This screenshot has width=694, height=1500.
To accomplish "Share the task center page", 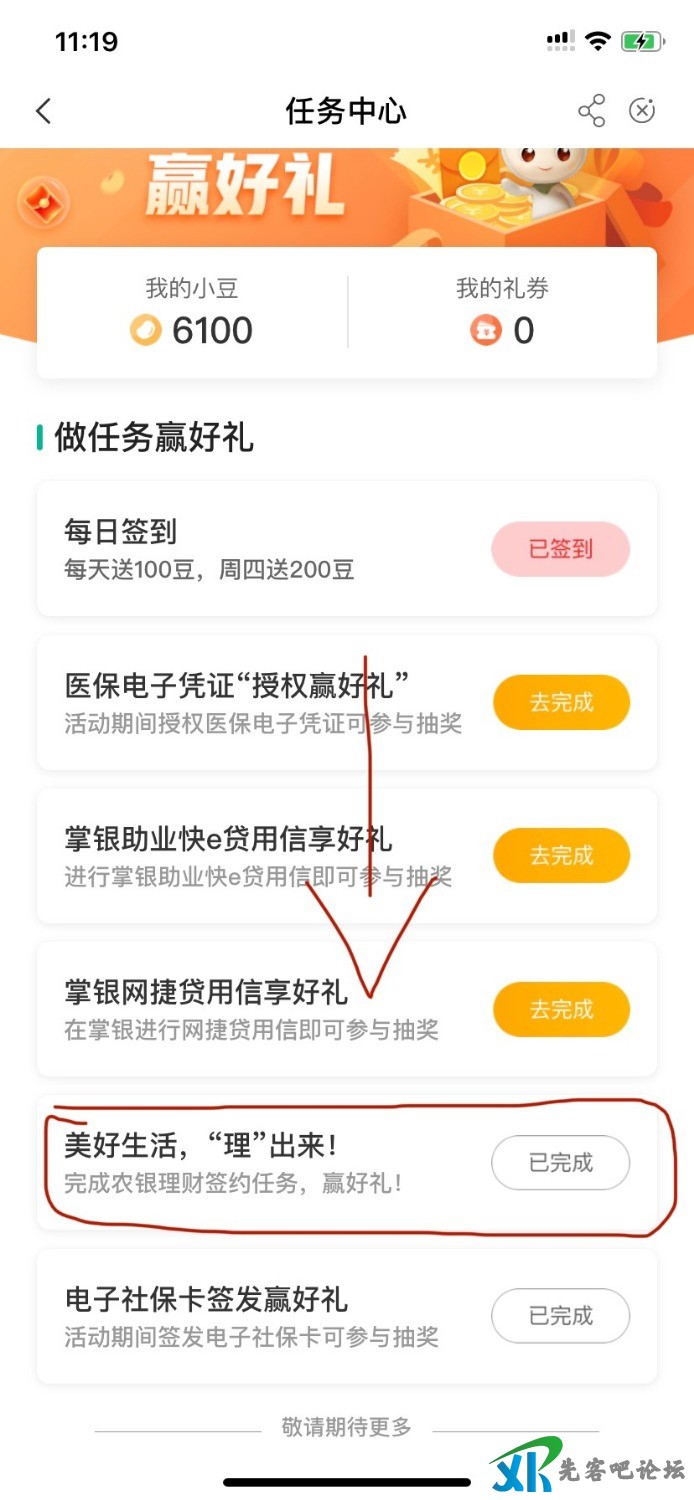I will 592,111.
